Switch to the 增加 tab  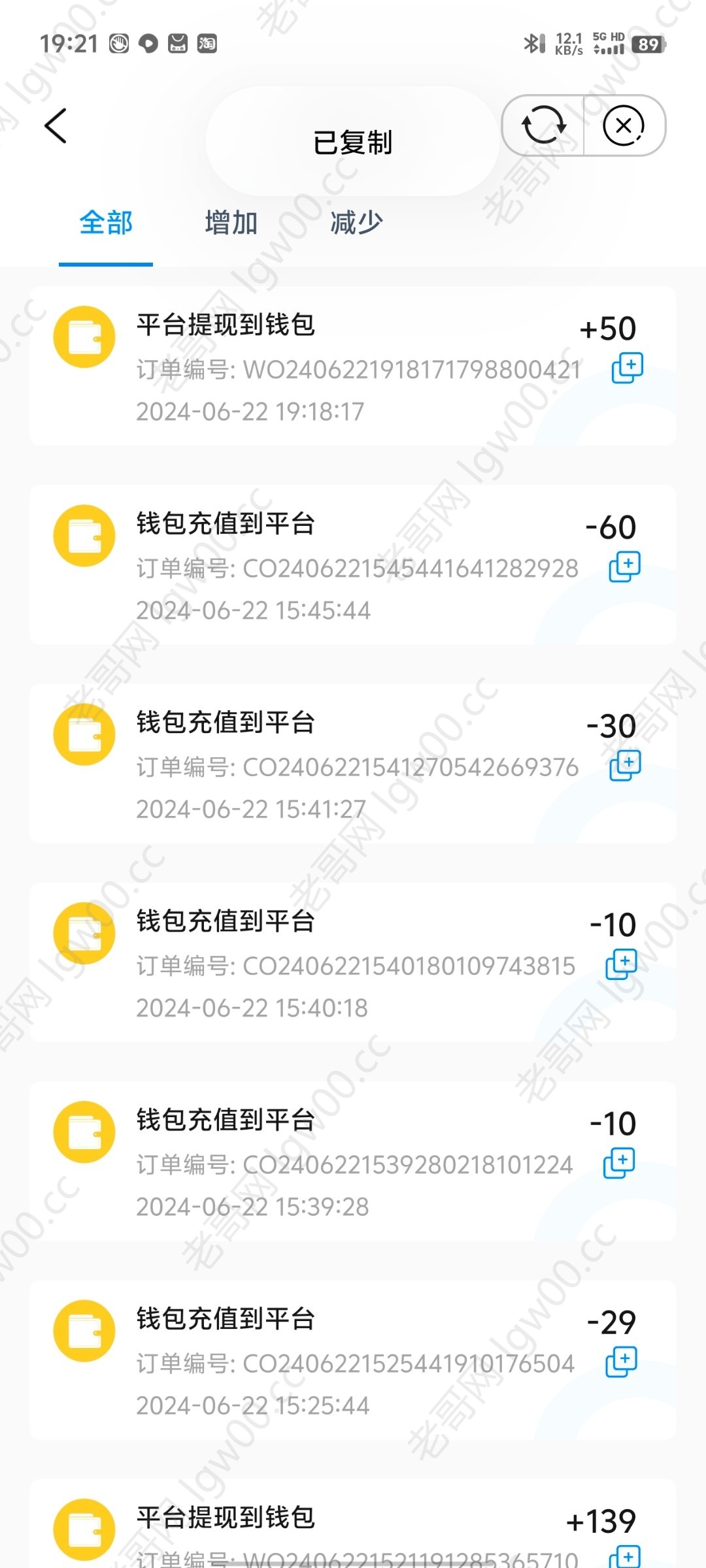[231, 223]
